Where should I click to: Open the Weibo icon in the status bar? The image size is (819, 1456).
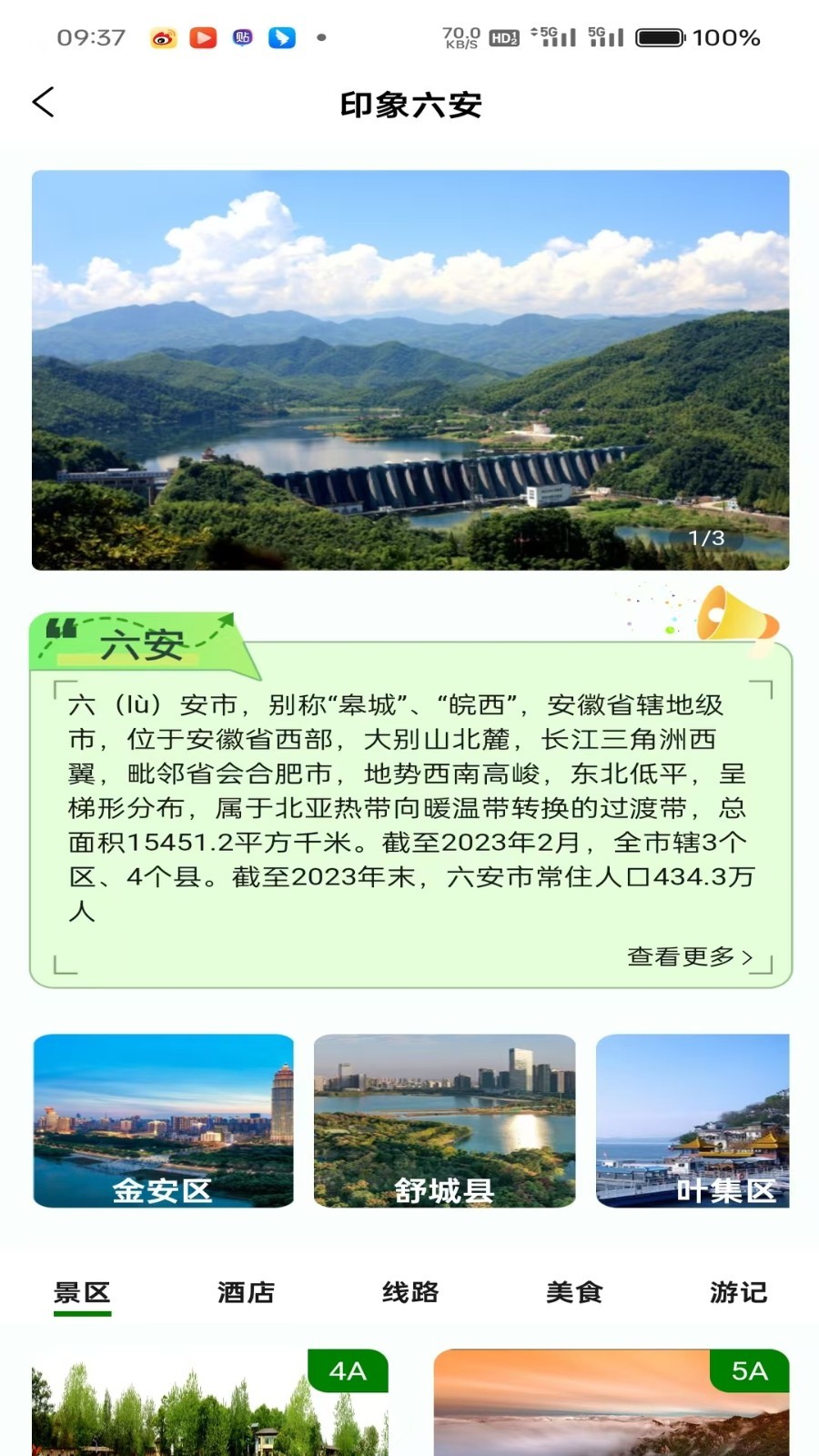(x=164, y=37)
